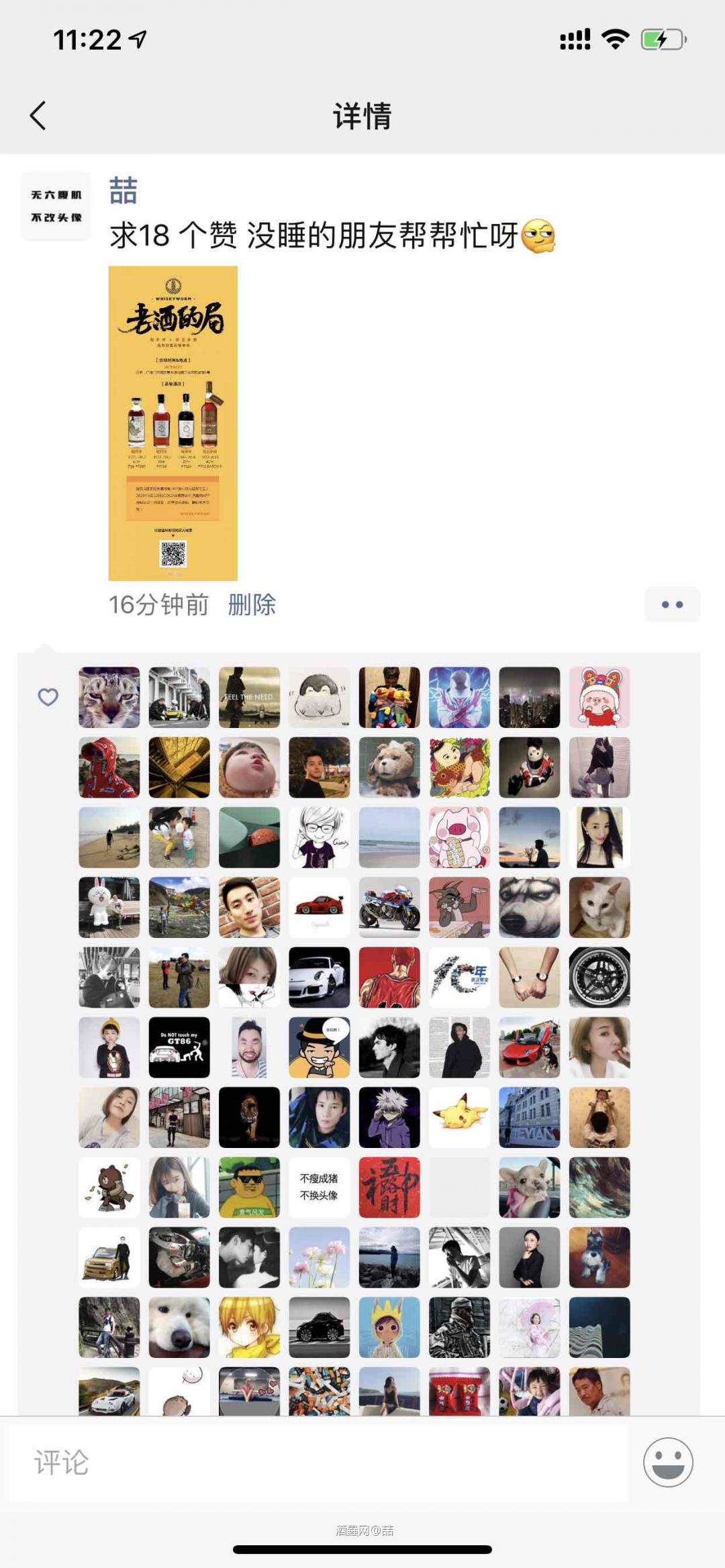Open 喆's profile via the name link
This screenshot has height=1568, width=725.
124,191
